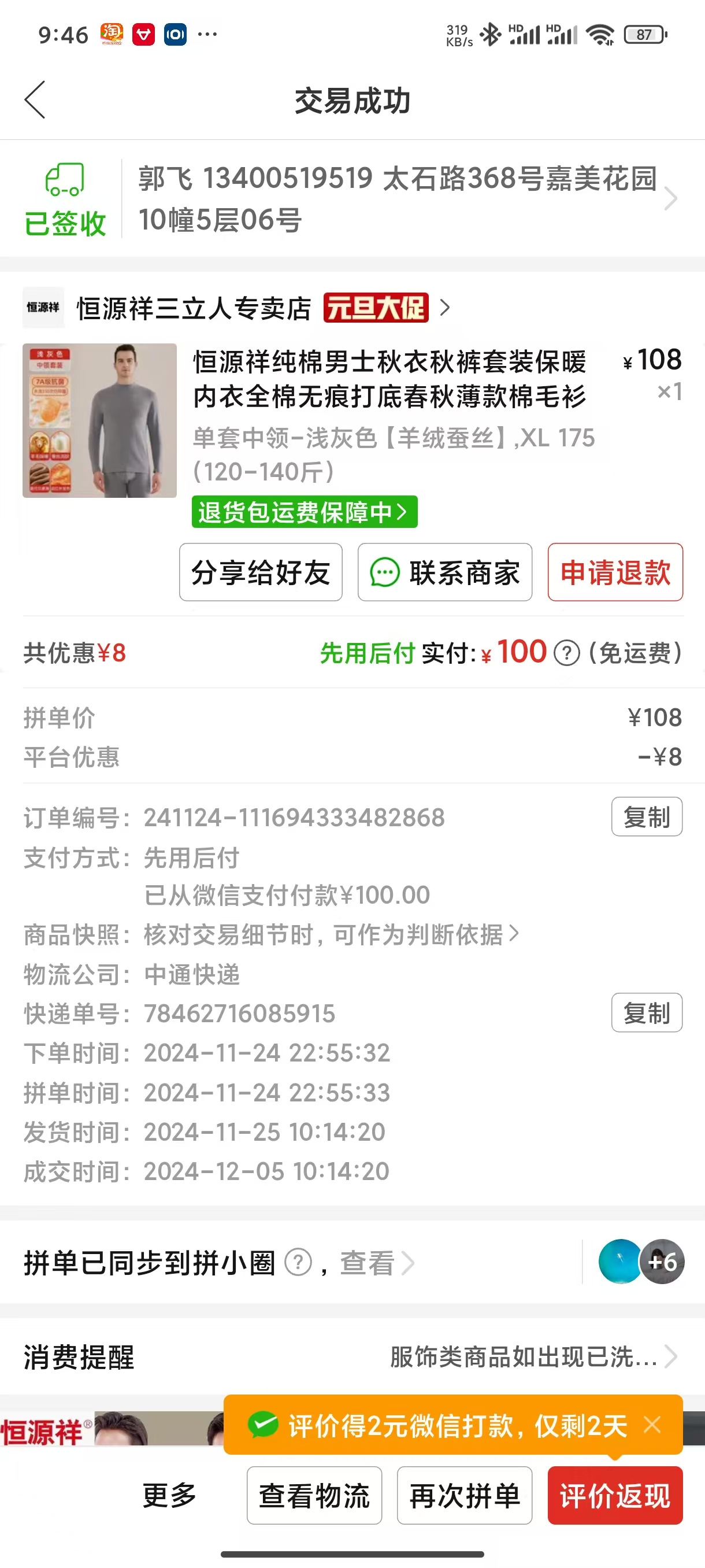The height and width of the screenshot is (1568, 705).
Task: Open the 退货包运费保障中 tag
Action: coord(303,512)
